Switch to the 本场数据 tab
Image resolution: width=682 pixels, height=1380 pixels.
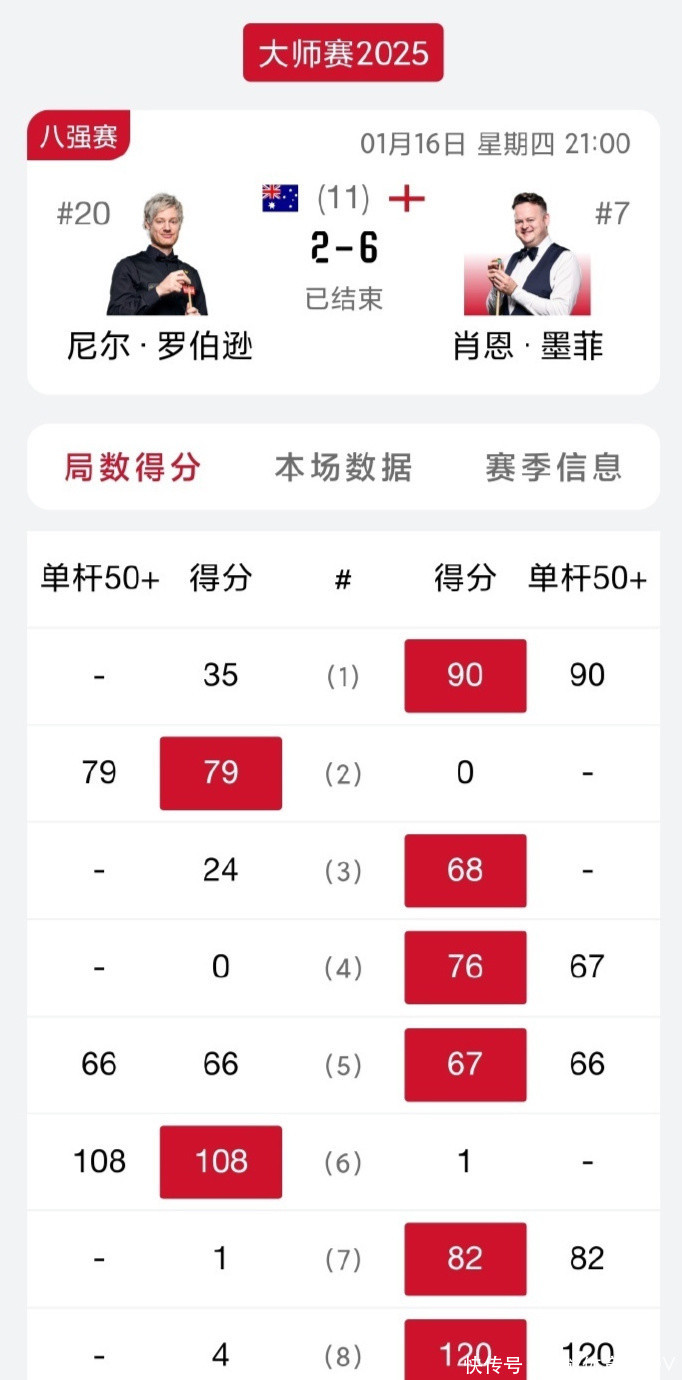click(x=343, y=467)
